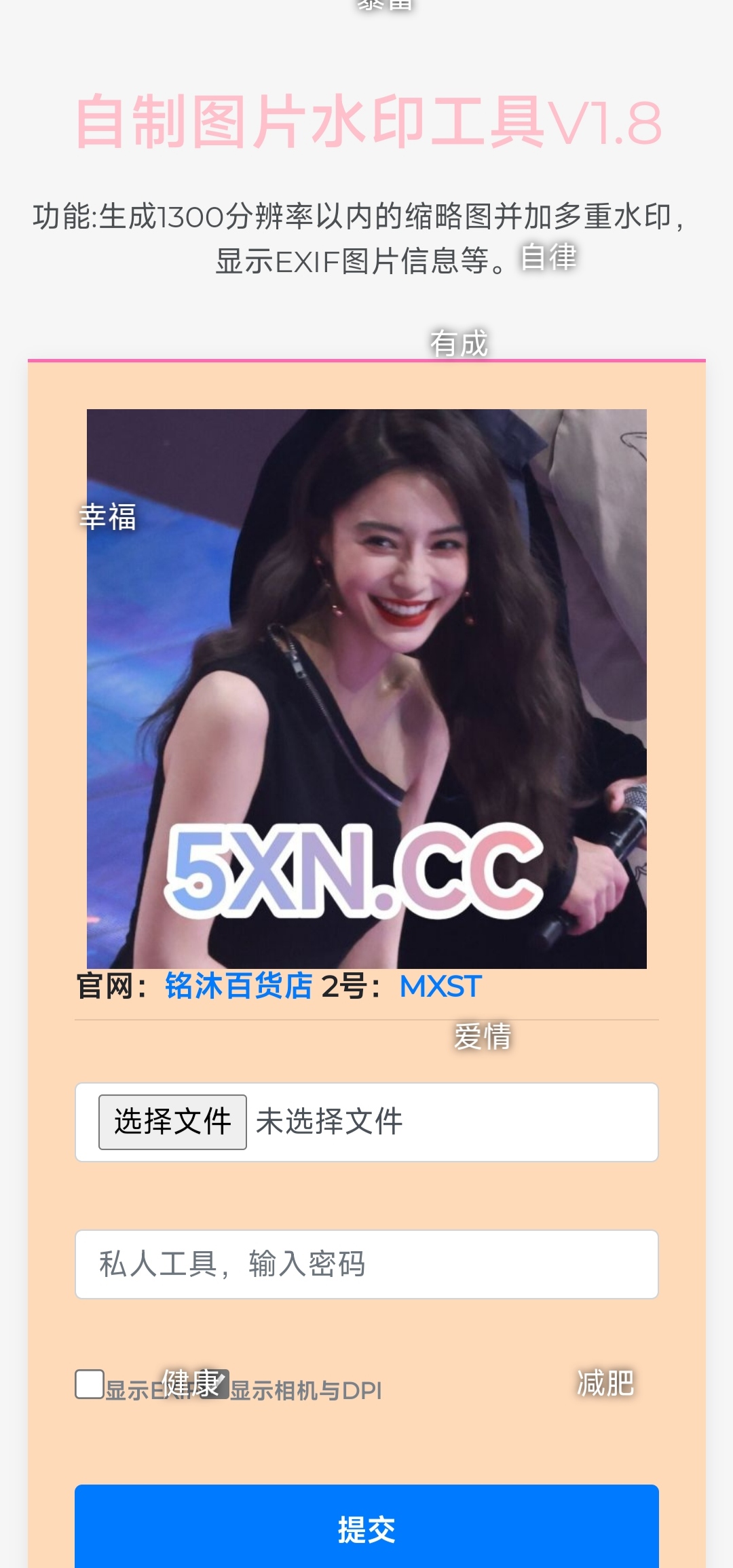The image size is (733, 1568).
Task: Open the MXST link
Action: 440,986
